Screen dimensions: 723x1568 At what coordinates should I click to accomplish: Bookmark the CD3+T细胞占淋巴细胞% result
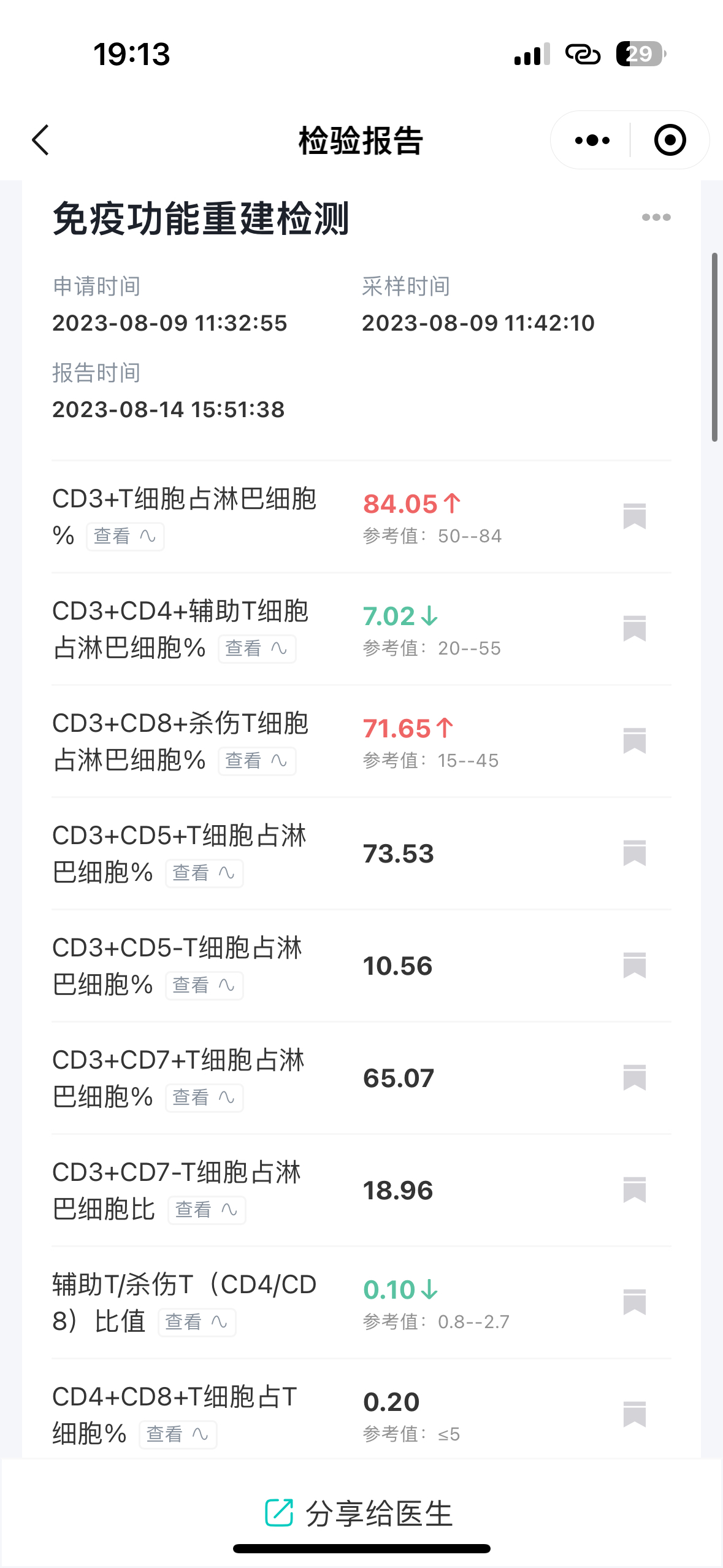635,516
